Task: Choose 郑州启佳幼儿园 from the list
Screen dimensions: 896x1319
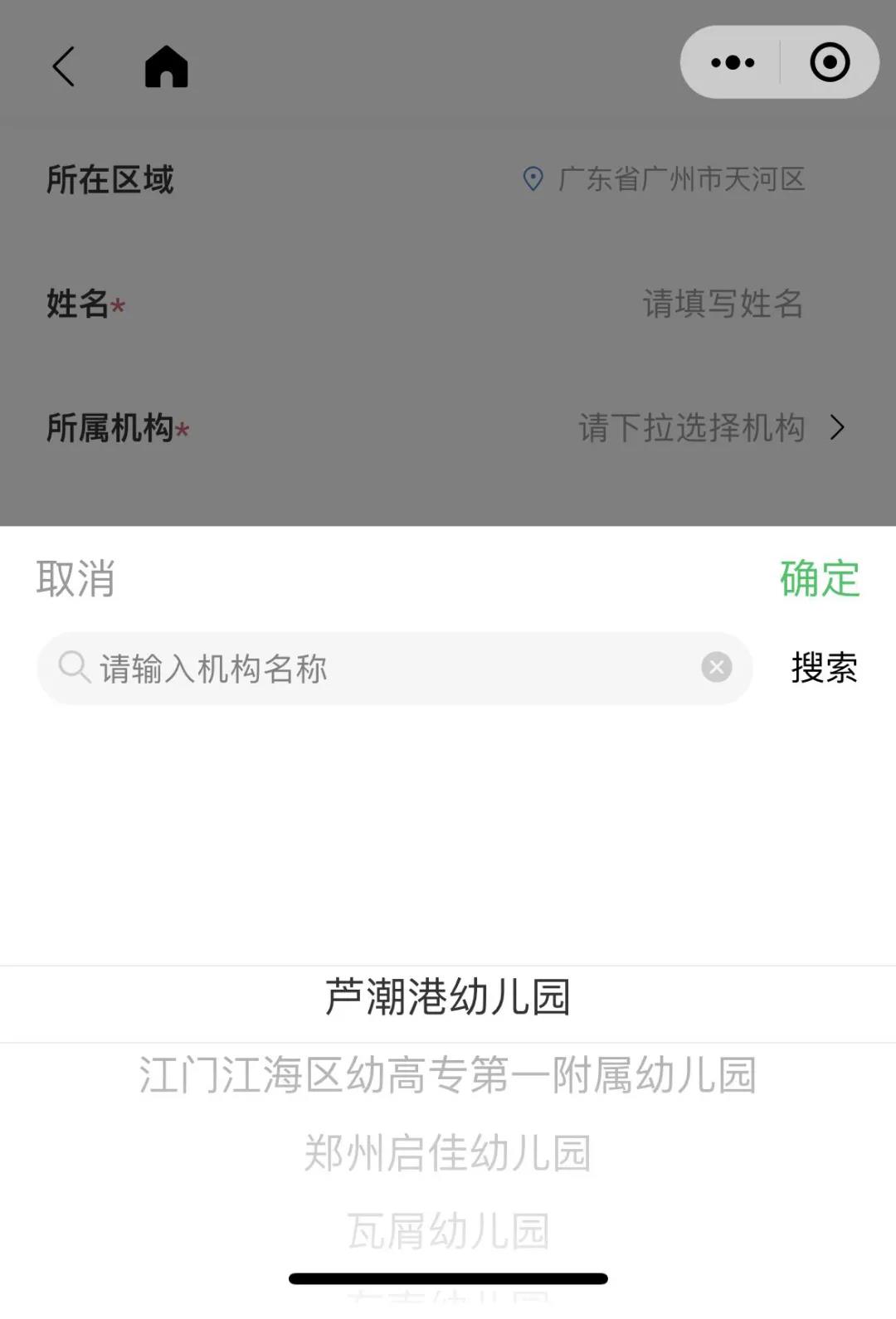Action: coord(448,1153)
